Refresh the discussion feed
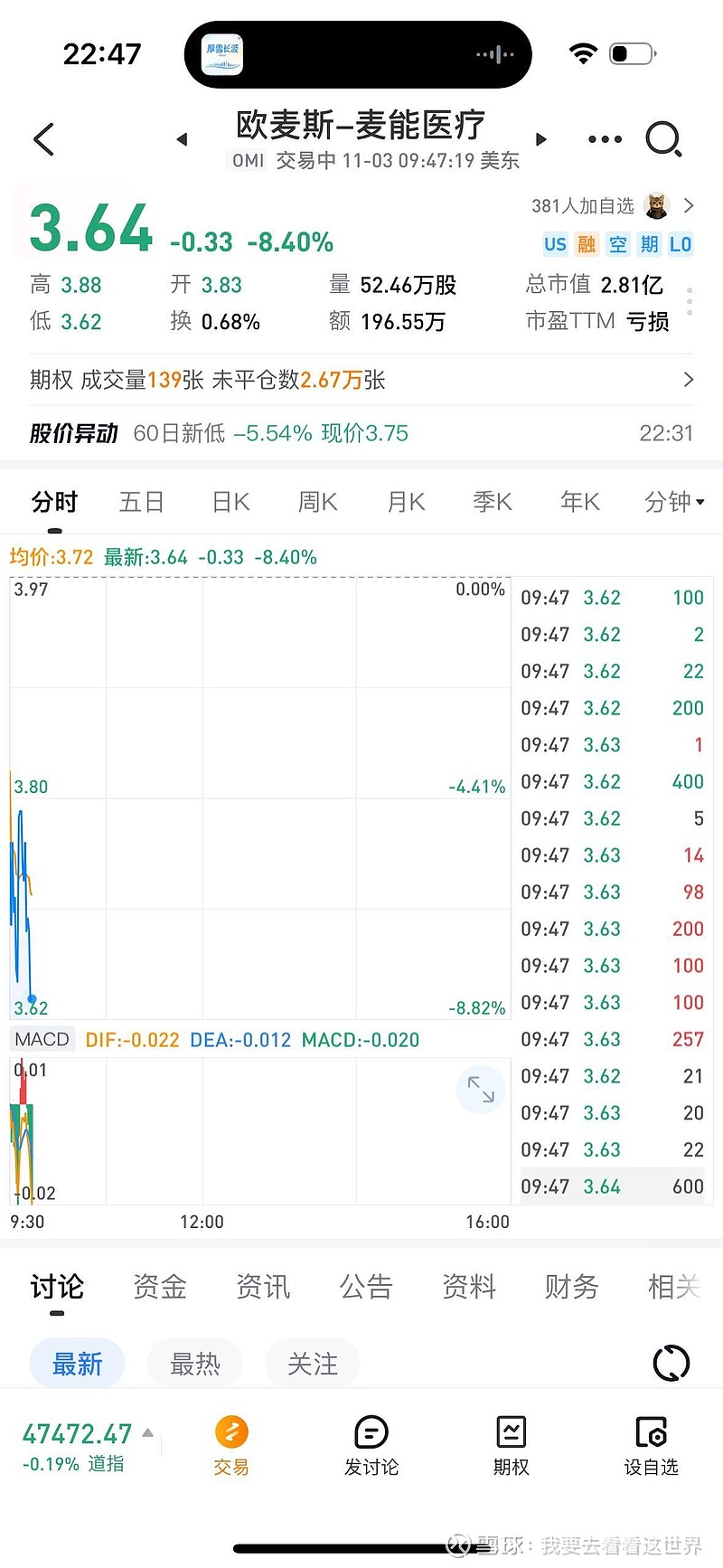 670,1362
